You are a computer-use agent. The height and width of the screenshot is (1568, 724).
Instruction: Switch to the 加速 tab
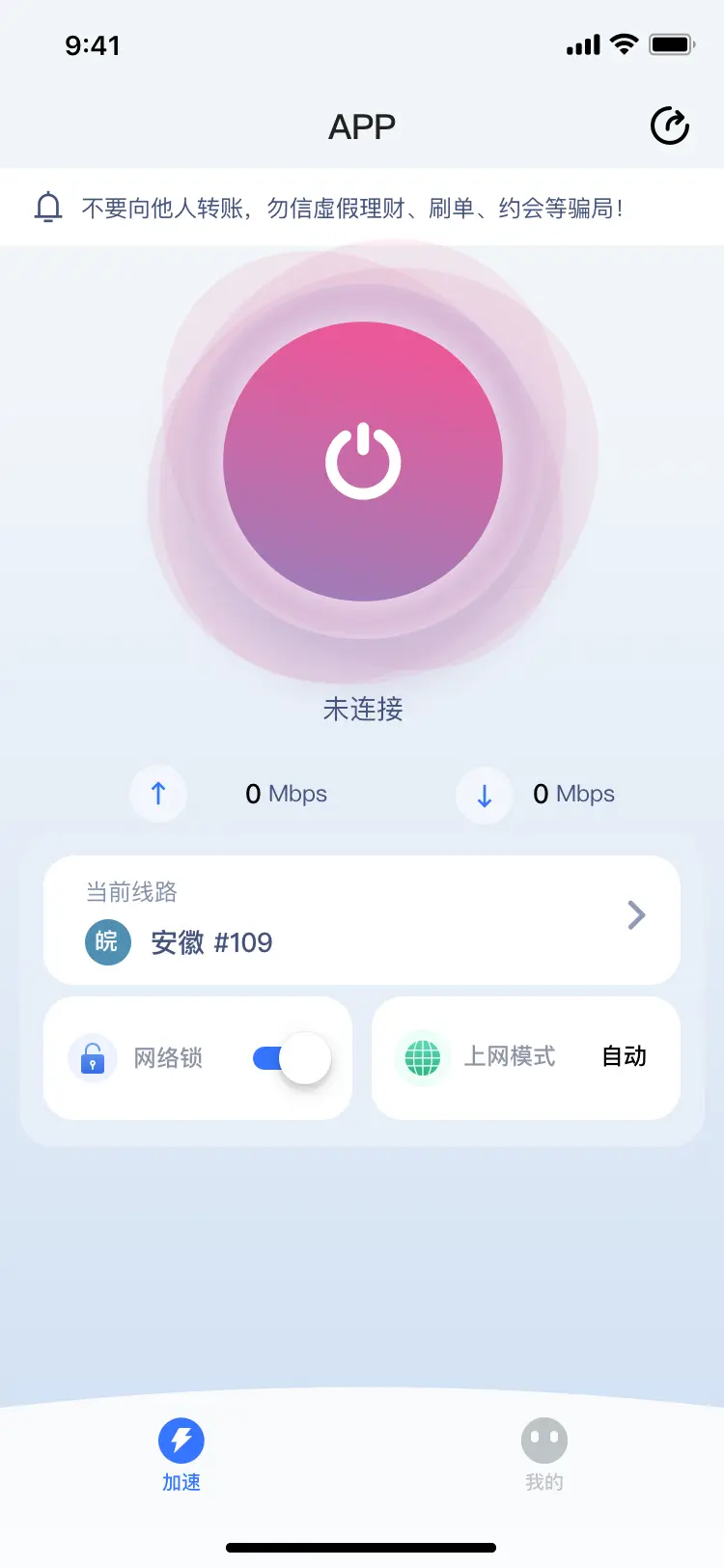tap(181, 1454)
